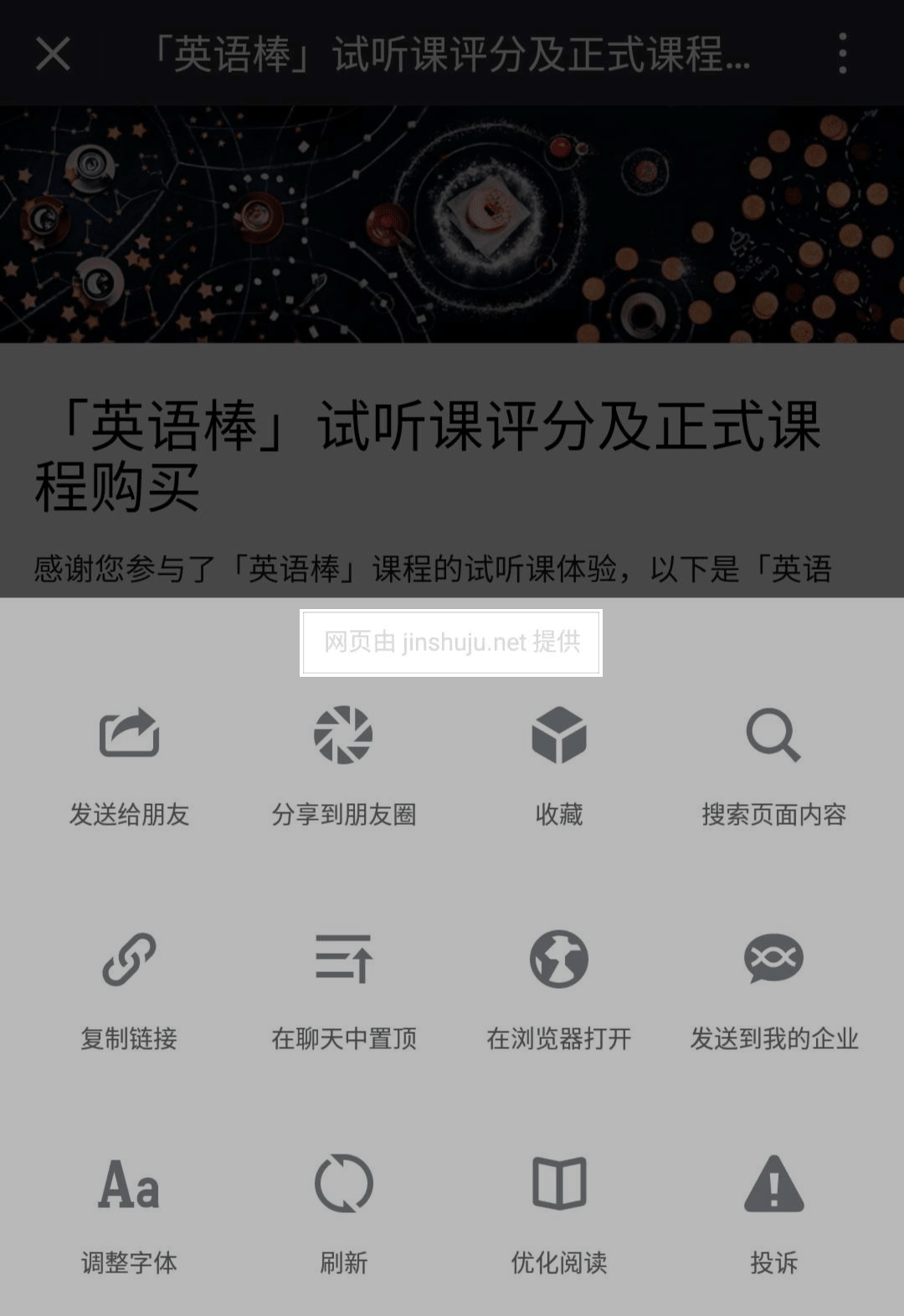The width and height of the screenshot is (904, 1316).
Task: Close the webpage with the X icon
Action: pyautogui.click(x=53, y=54)
